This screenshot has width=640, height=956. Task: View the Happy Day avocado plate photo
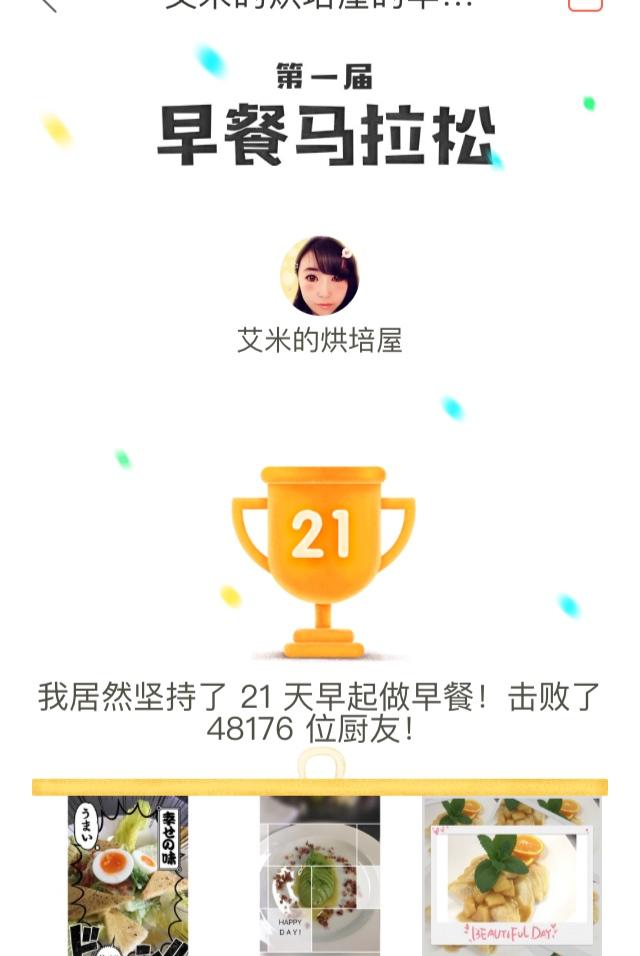[x=320, y=875]
